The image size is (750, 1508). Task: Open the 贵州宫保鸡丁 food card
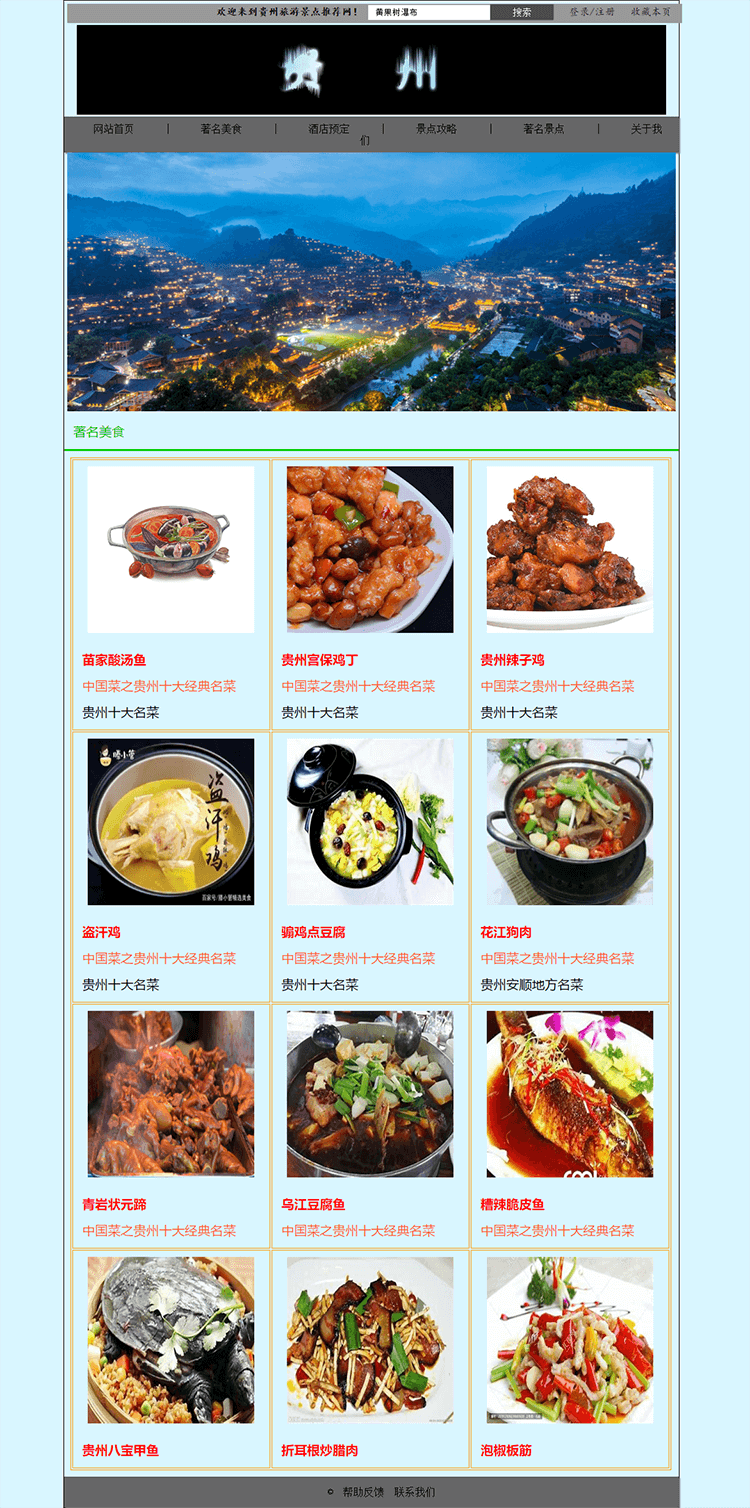tap(370, 595)
